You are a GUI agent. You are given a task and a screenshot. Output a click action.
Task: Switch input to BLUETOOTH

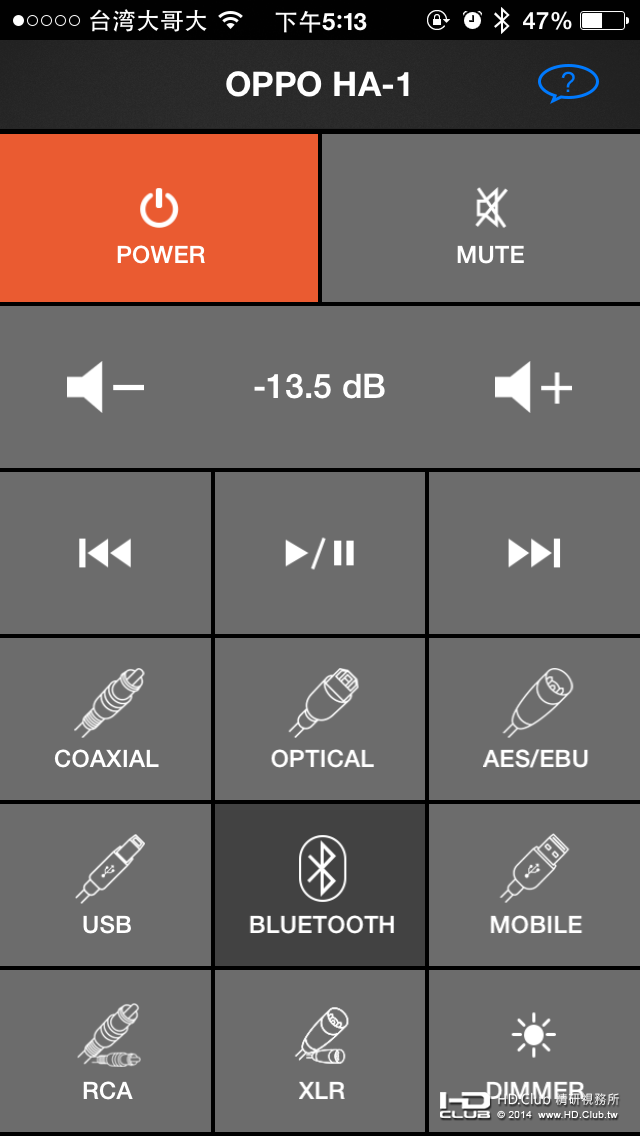click(321, 885)
